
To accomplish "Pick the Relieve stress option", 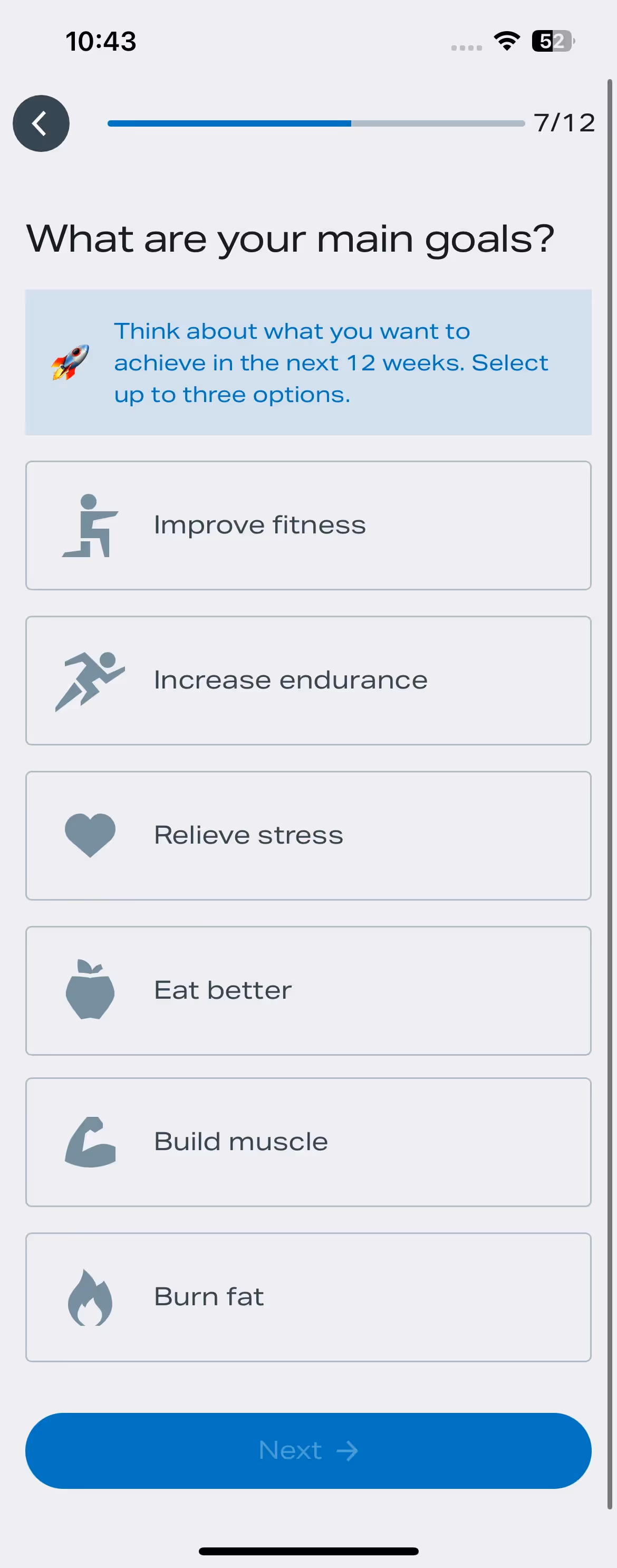I will [x=308, y=836].
